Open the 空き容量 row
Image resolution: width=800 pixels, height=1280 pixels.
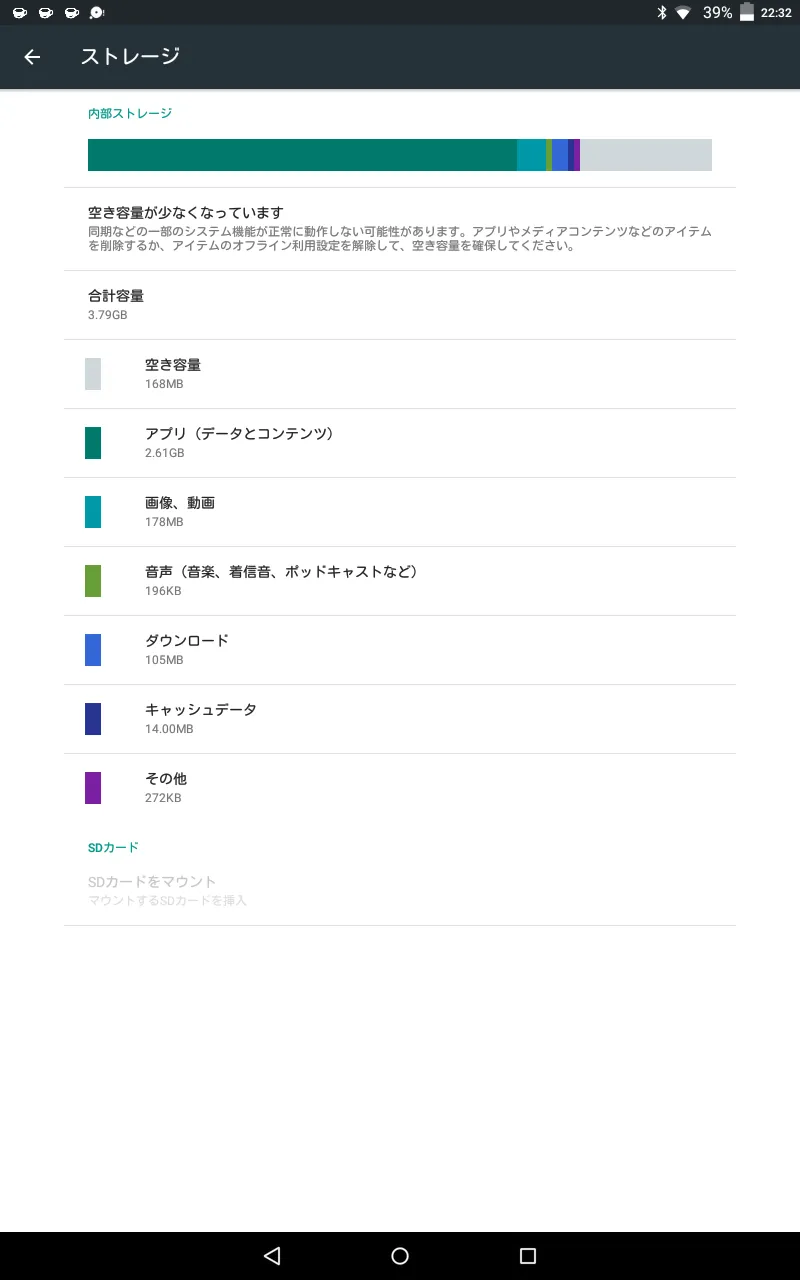[x=400, y=374]
